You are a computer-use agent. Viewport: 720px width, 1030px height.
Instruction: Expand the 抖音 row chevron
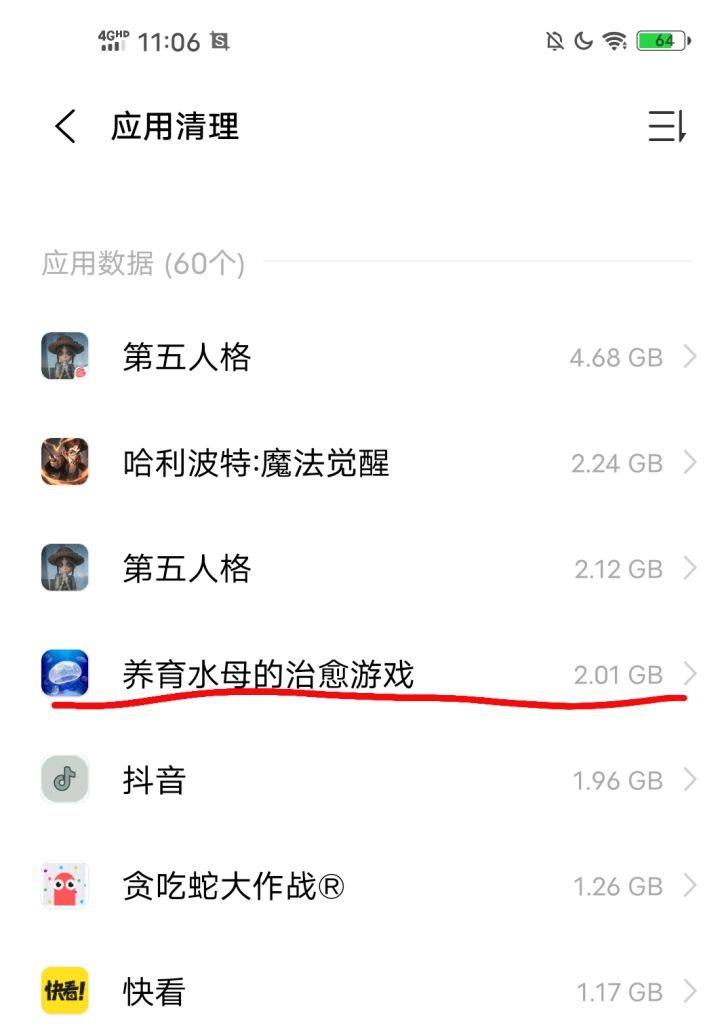tap(692, 780)
